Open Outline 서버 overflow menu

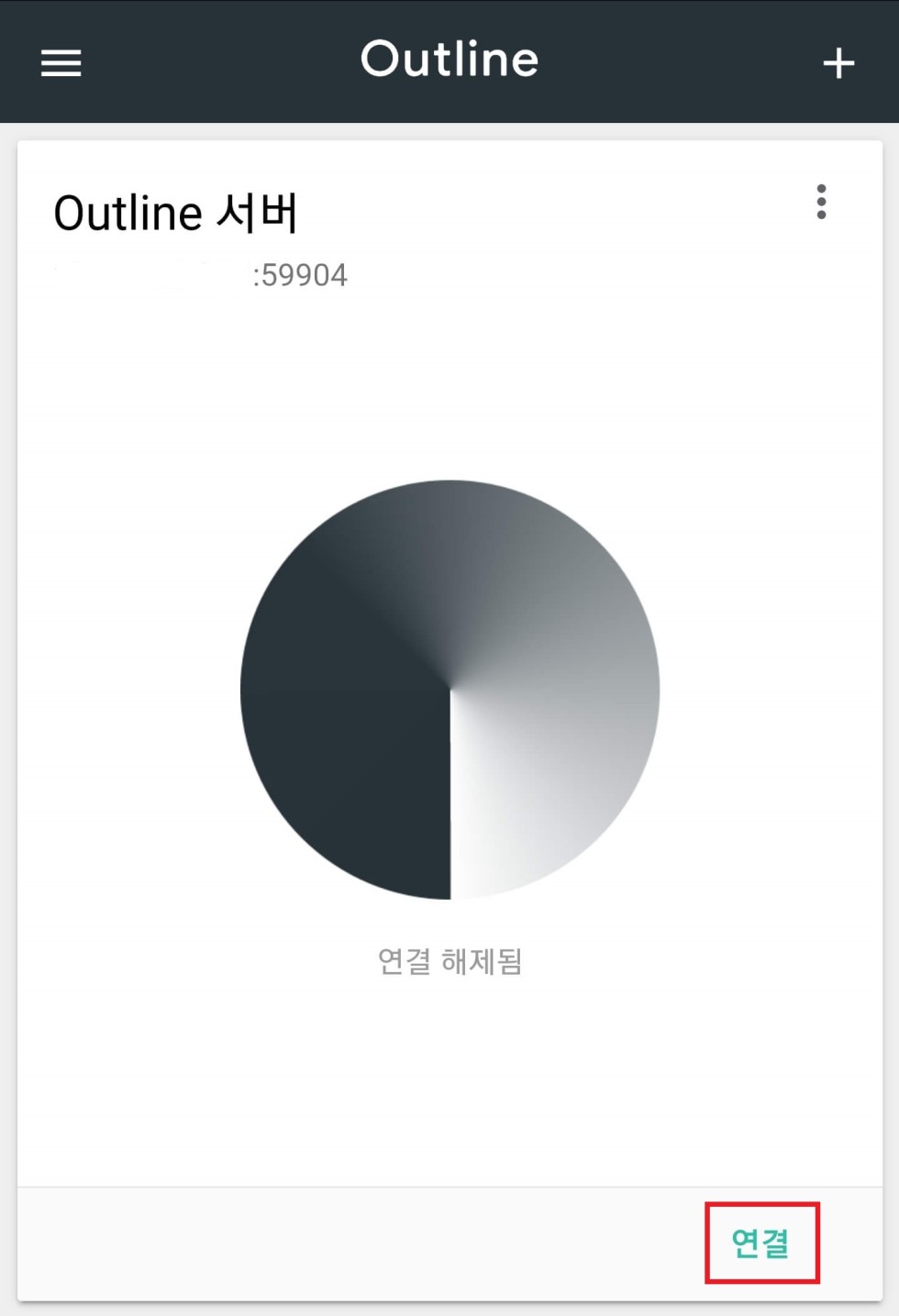[x=821, y=202]
